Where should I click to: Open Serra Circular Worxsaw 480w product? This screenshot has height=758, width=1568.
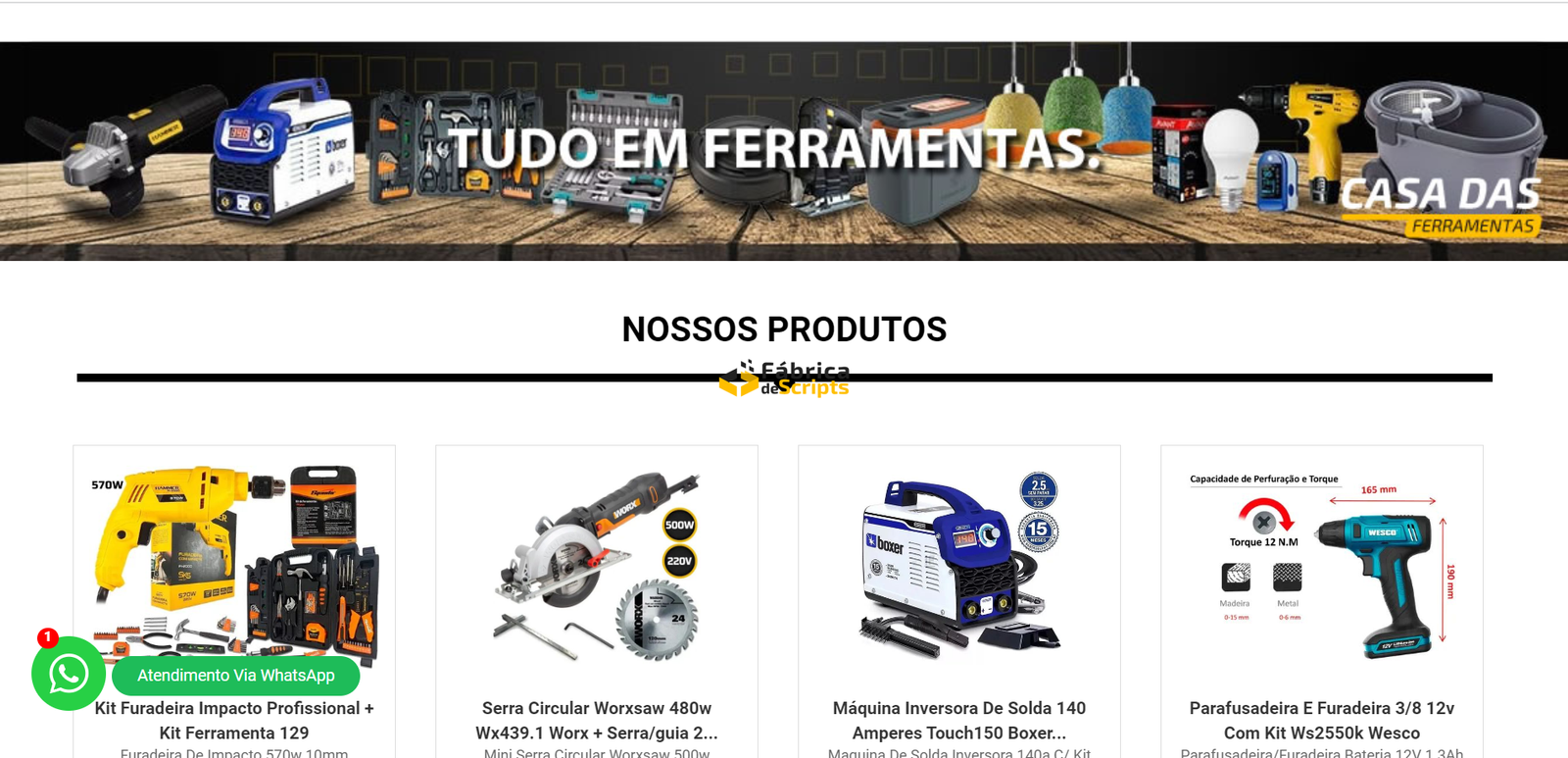pos(596,720)
